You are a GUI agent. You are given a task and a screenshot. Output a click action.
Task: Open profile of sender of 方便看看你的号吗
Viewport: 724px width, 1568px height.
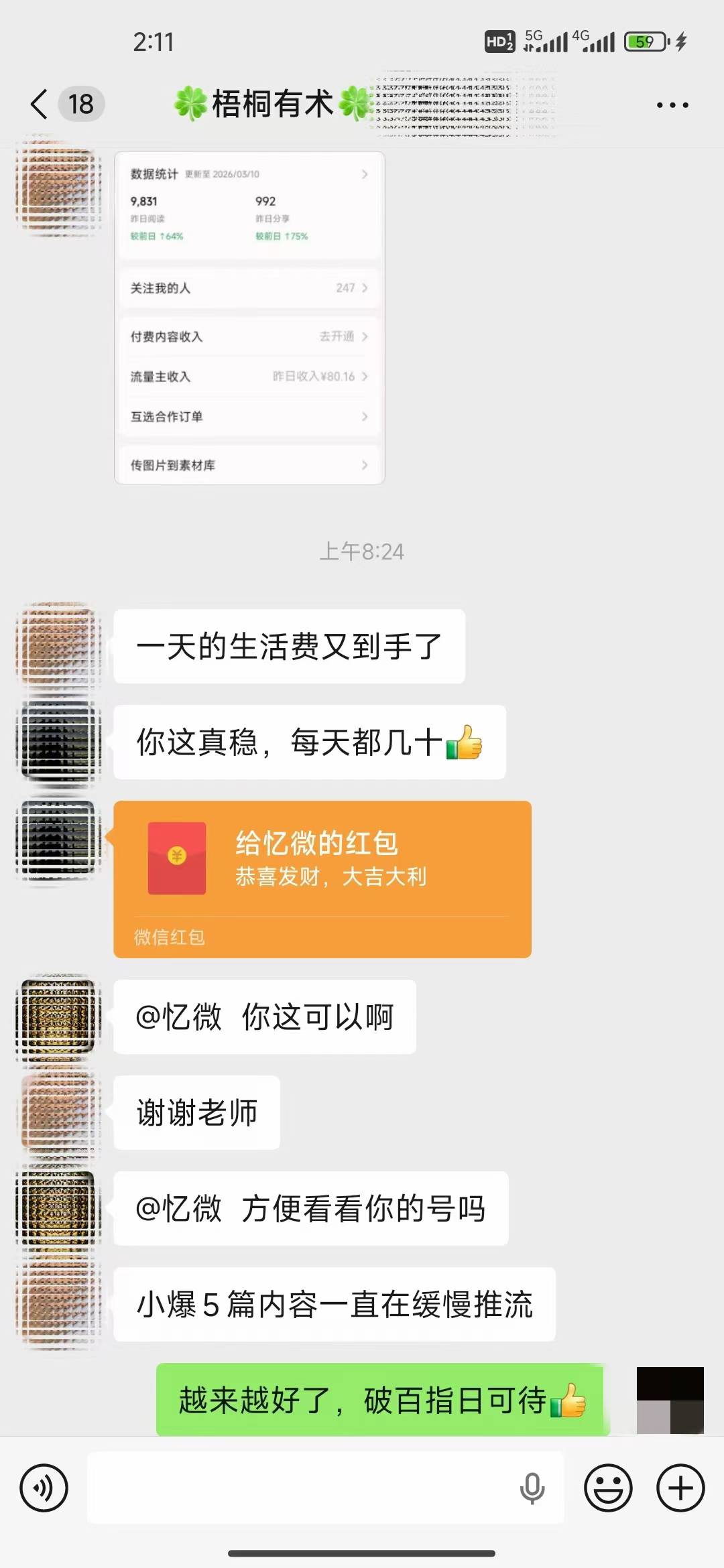58,1208
